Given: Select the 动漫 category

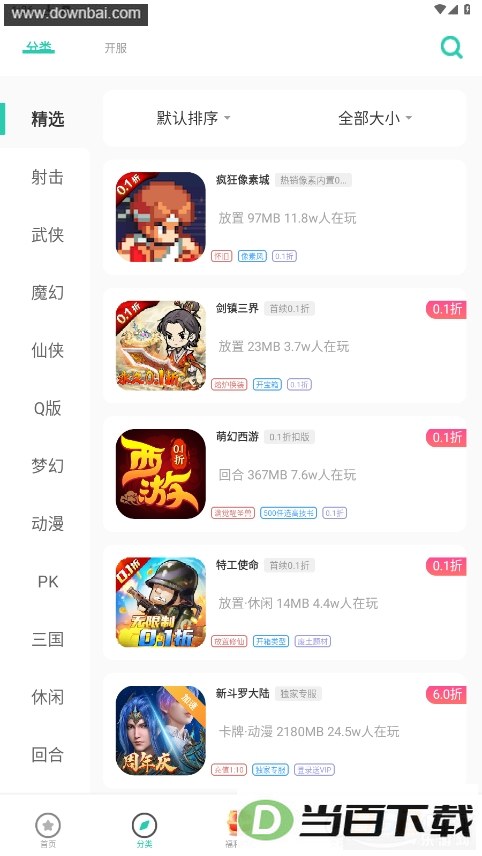Looking at the screenshot, I should click(47, 524).
